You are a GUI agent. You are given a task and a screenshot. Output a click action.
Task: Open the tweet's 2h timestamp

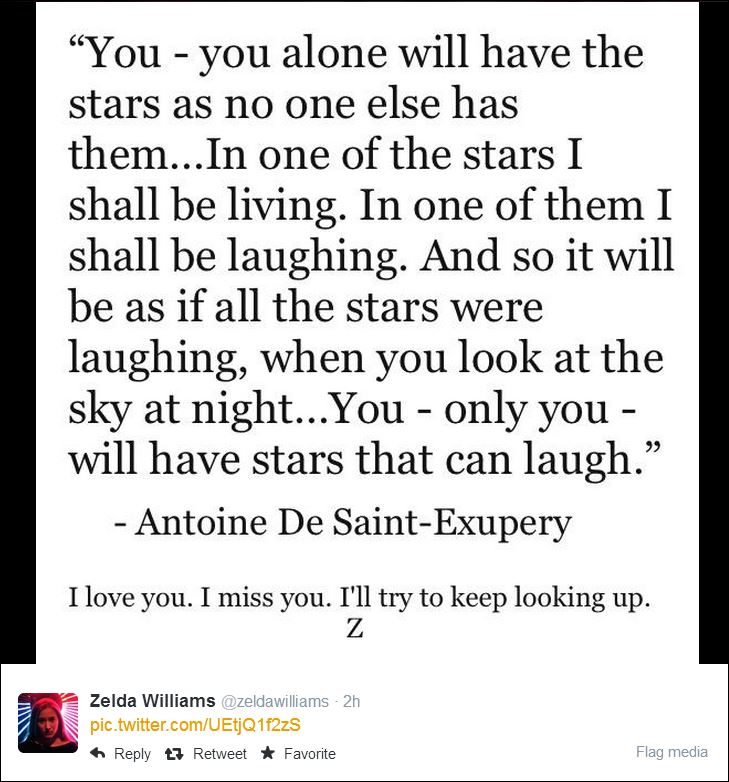coord(351,702)
